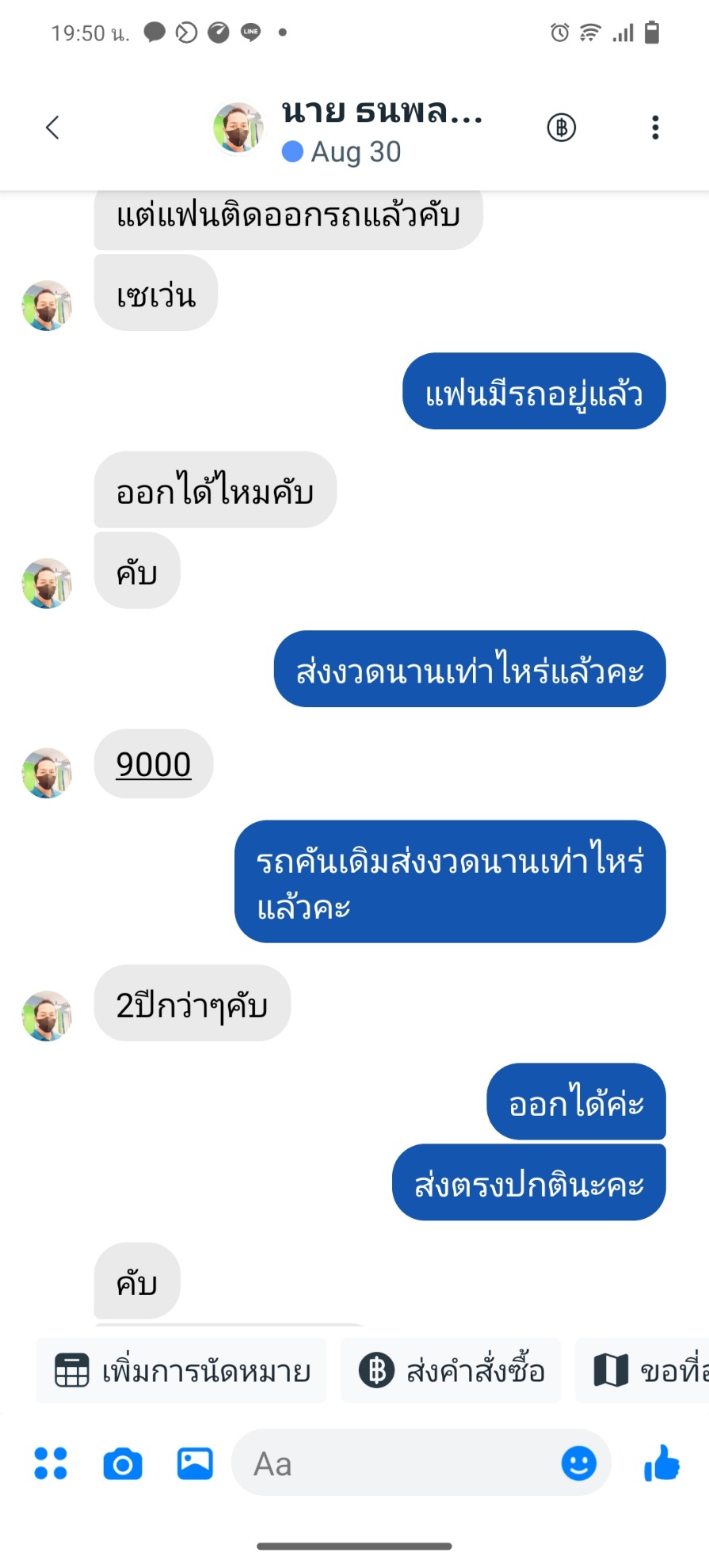Tap ส่งคำสั่งซื้อ order chip

(451, 1371)
